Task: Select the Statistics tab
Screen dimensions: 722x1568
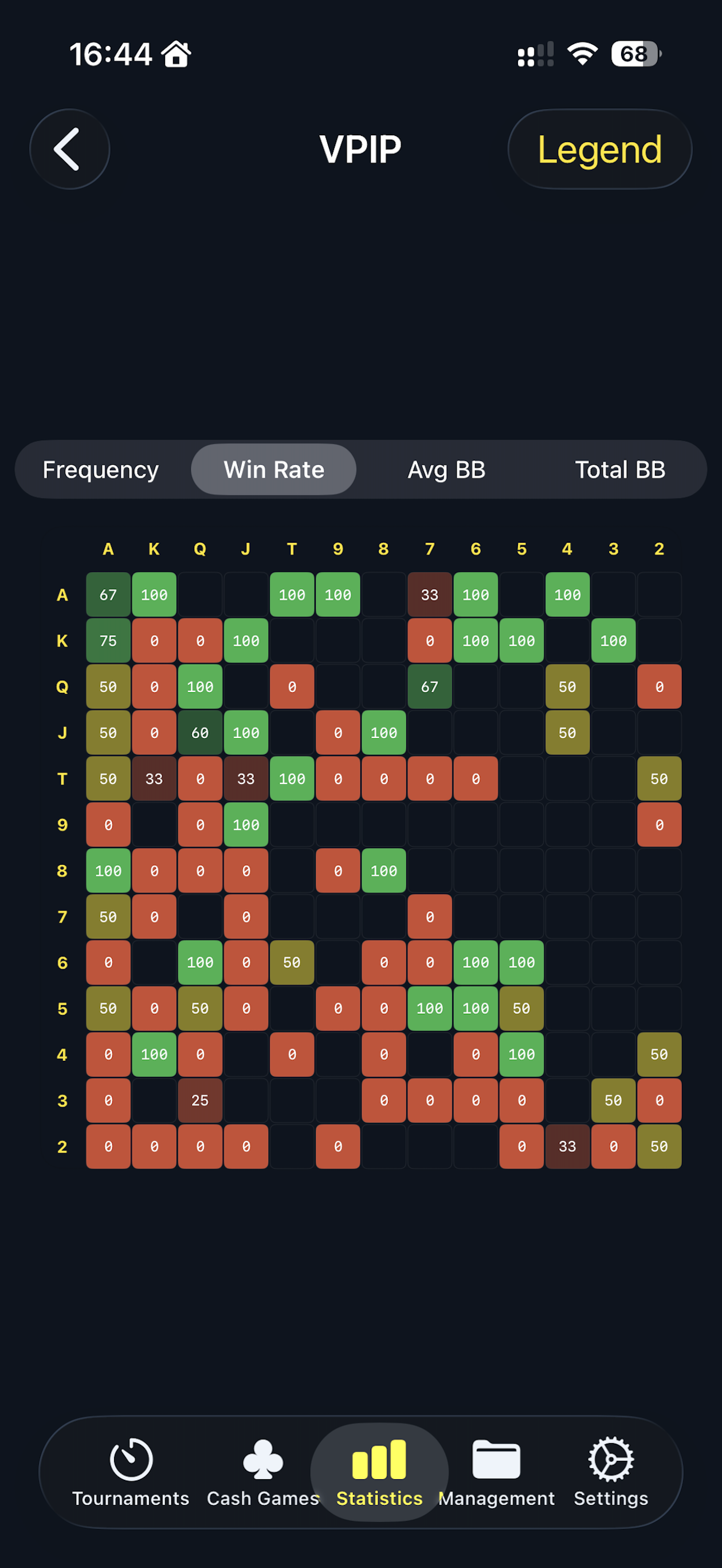Action: click(379, 1472)
